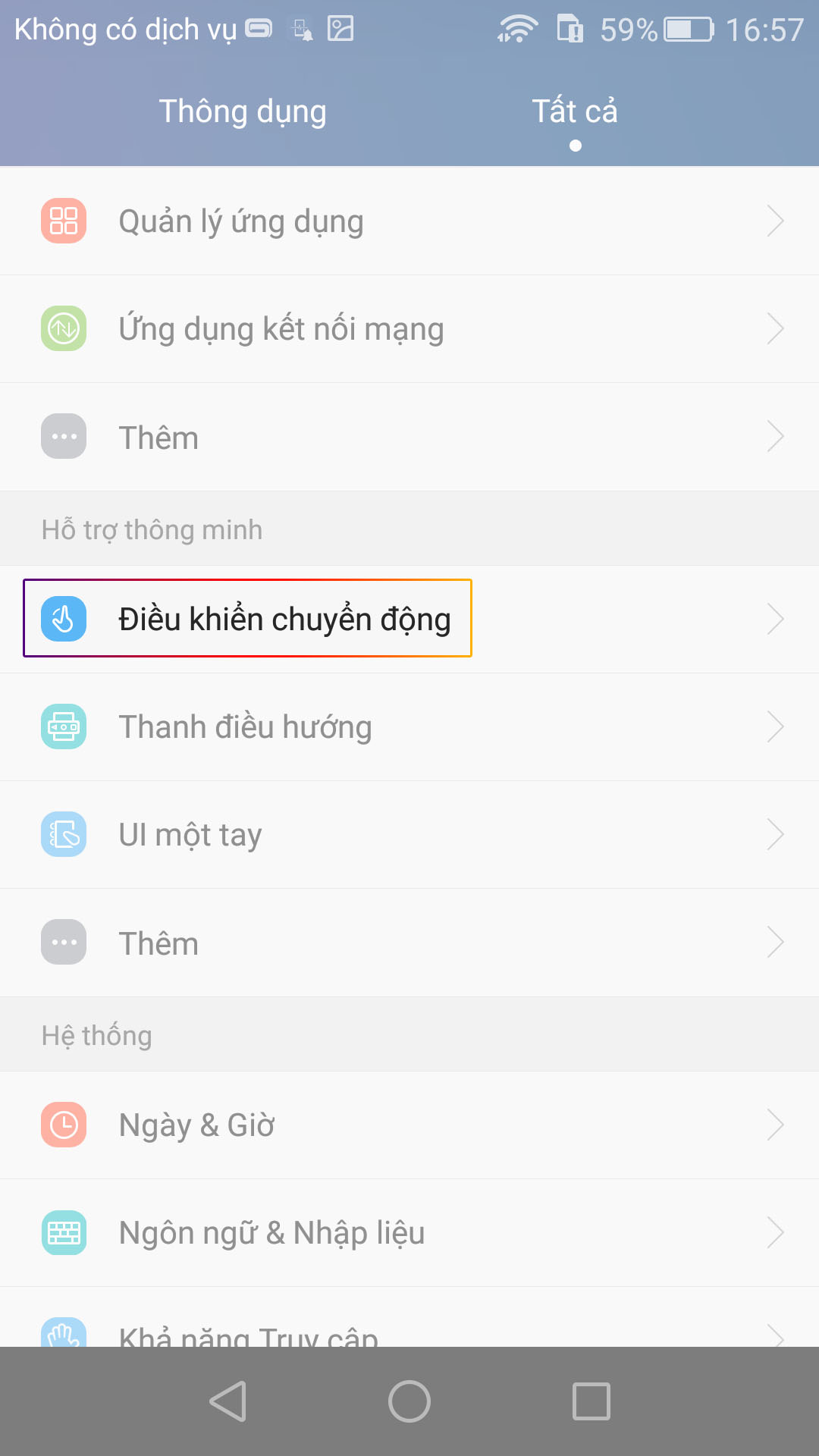Open Thêm below Ứng dụng kết nối mạng
This screenshot has width=819, height=1456.
click(409, 438)
